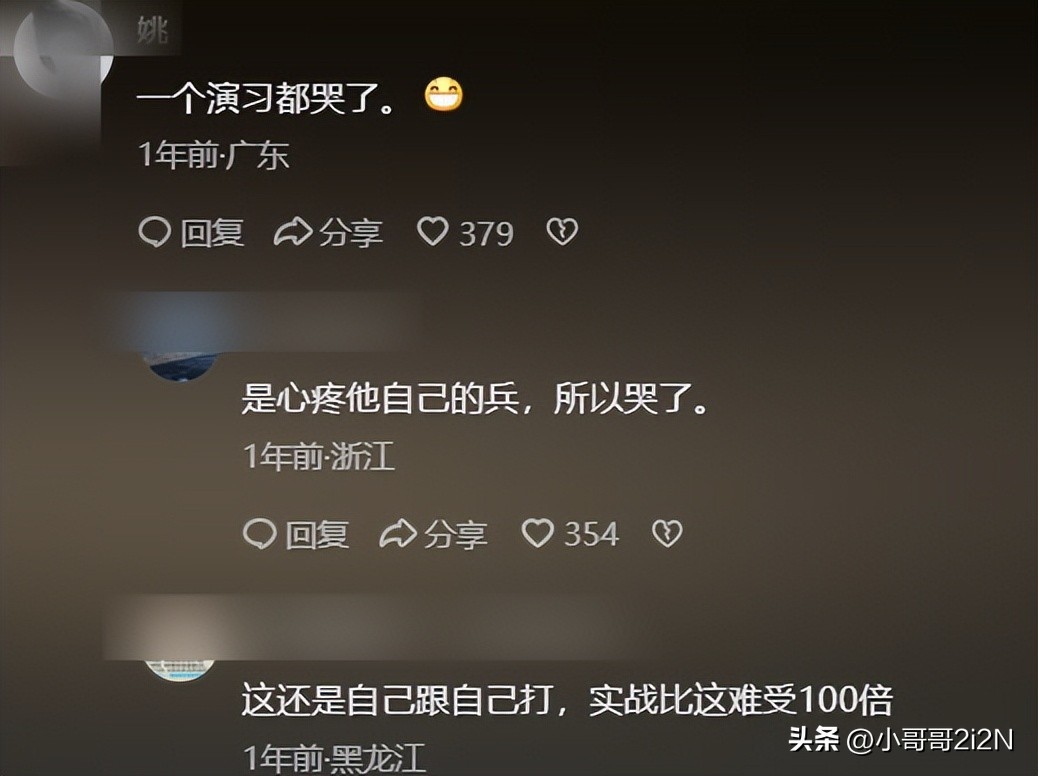
Task: Share the comment 一个演习都哭了
Action: pyautogui.click(x=328, y=233)
